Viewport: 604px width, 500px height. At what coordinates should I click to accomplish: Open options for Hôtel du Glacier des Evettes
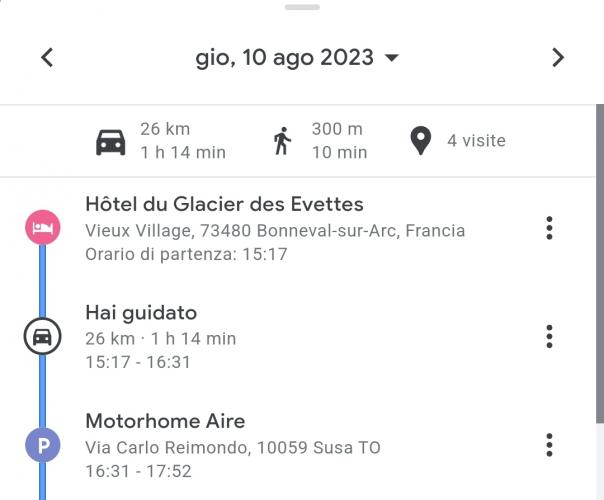(x=549, y=228)
